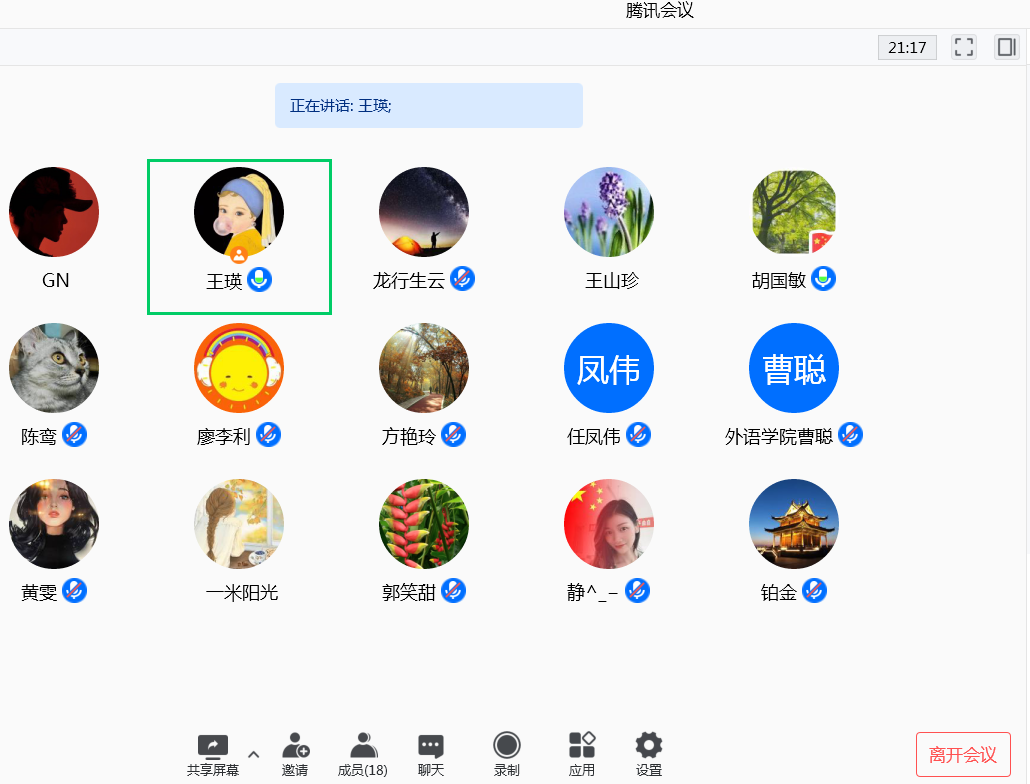
Task: Toggle the side panel layout icon
Action: 1006,47
